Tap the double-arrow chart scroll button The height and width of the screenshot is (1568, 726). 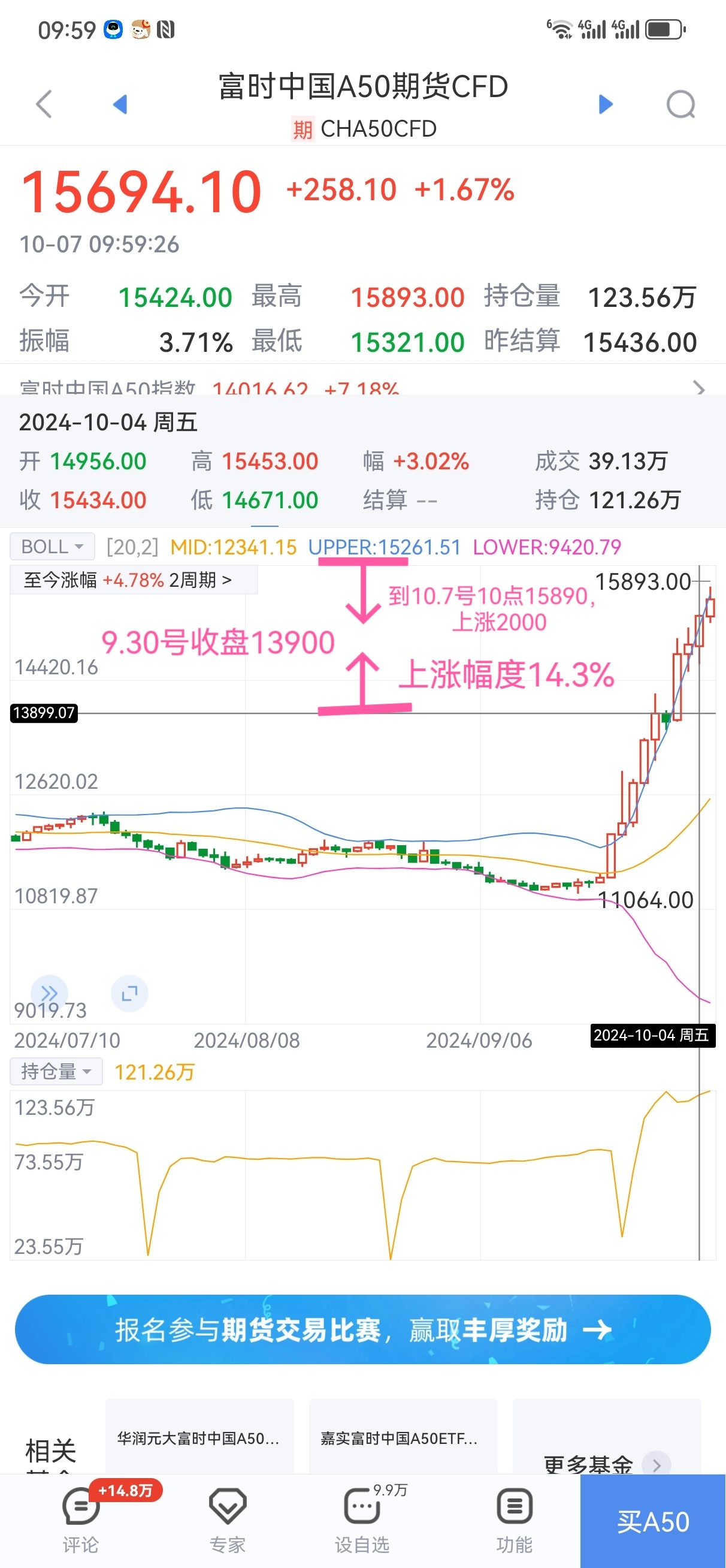(49, 994)
